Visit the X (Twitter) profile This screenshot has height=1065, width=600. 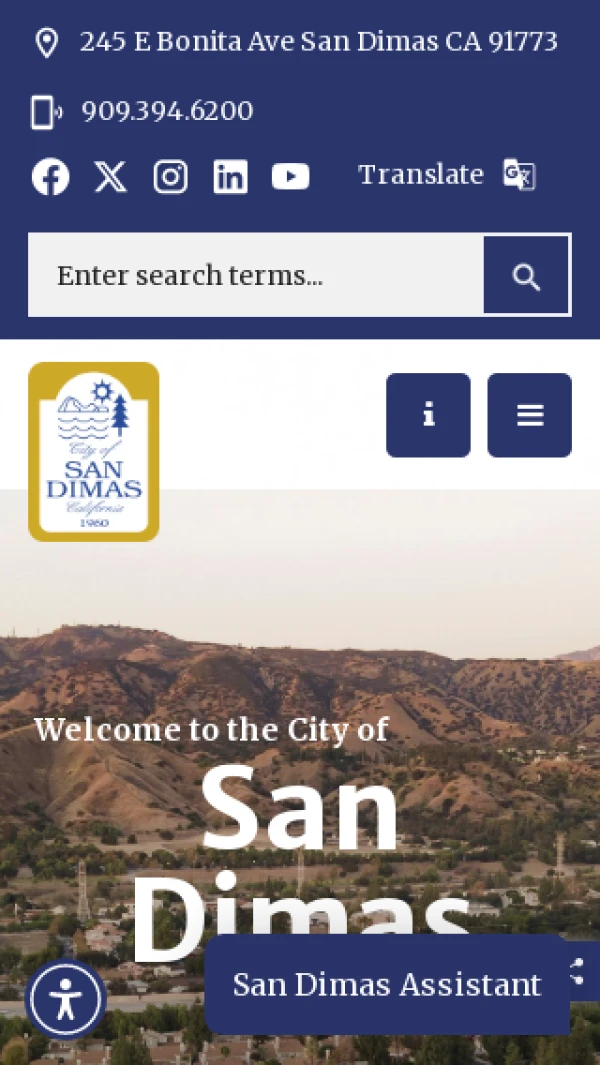click(110, 177)
